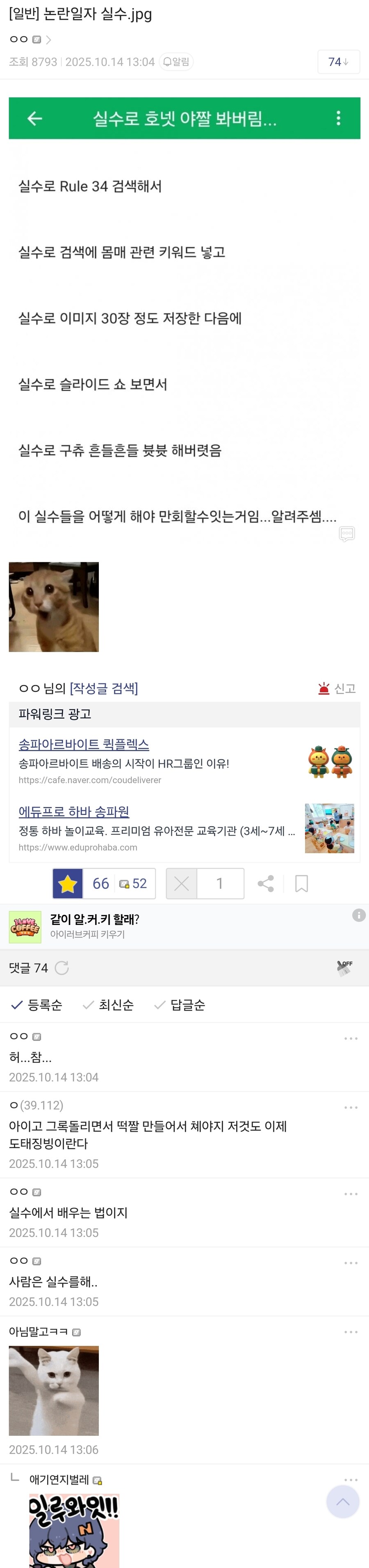Select the 등록순 sort option
The height and width of the screenshot is (1568, 369).
(x=37, y=1005)
